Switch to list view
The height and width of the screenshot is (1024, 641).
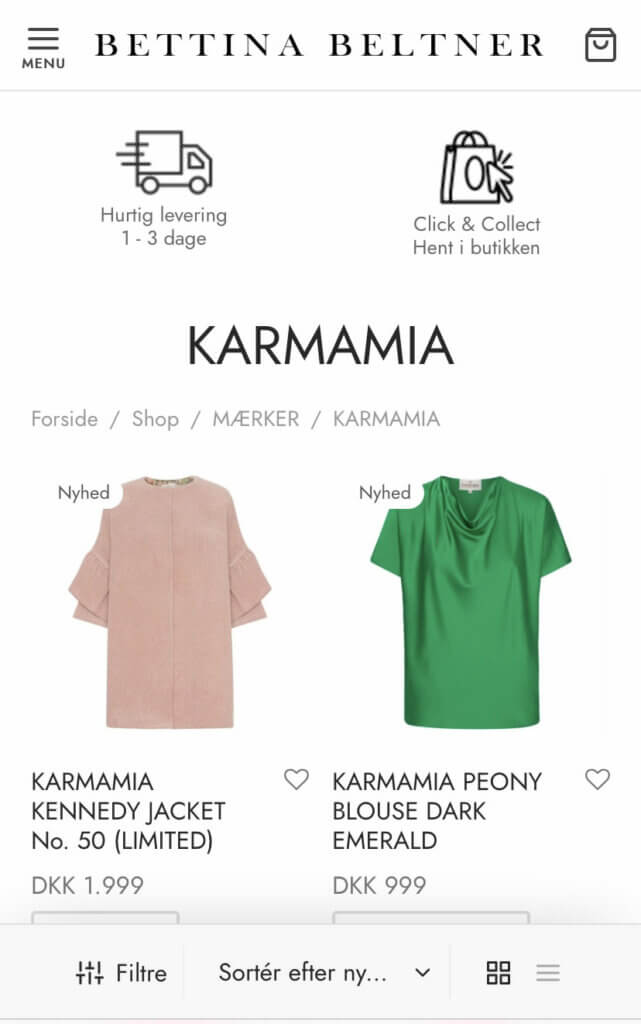click(x=548, y=973)
